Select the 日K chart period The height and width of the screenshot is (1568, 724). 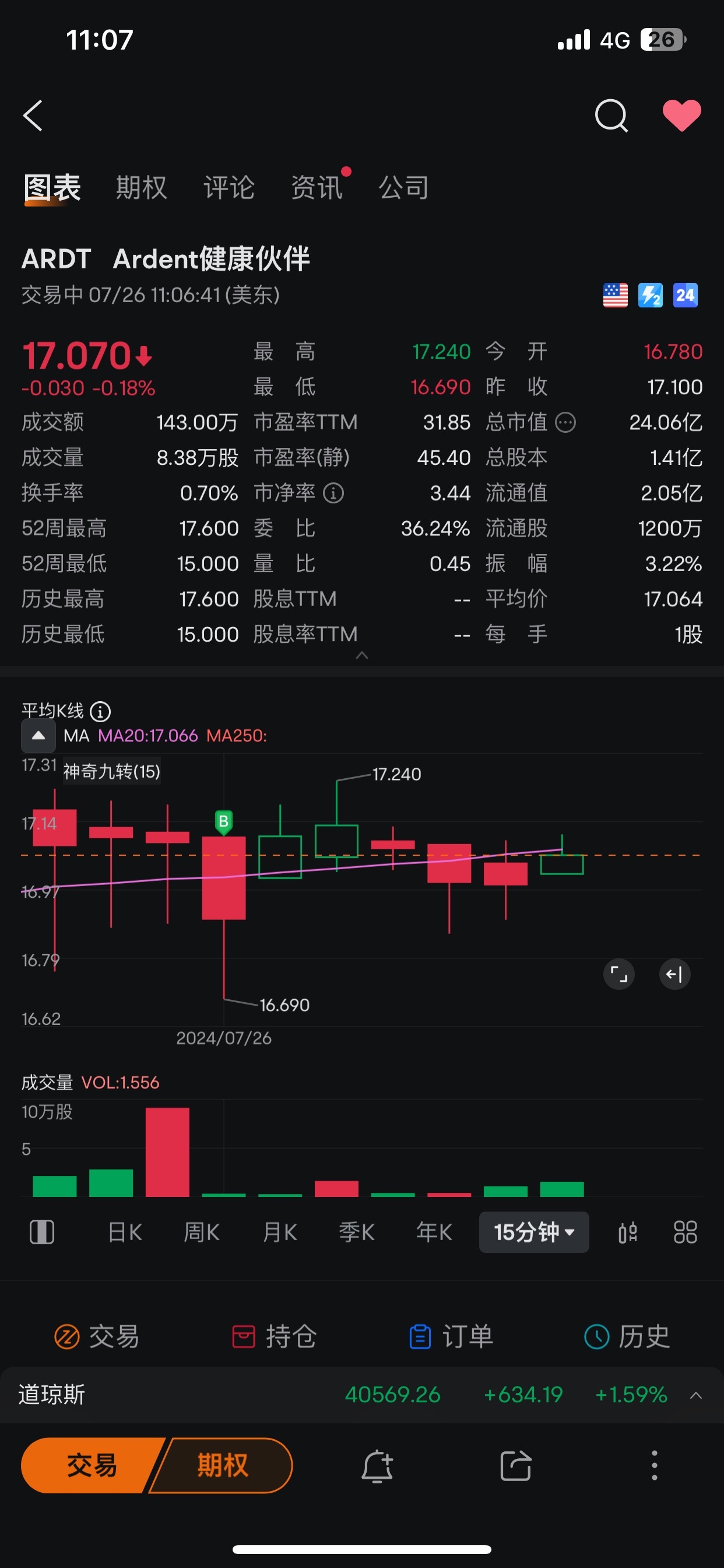pyautogui.click(x=125, y=1232)
